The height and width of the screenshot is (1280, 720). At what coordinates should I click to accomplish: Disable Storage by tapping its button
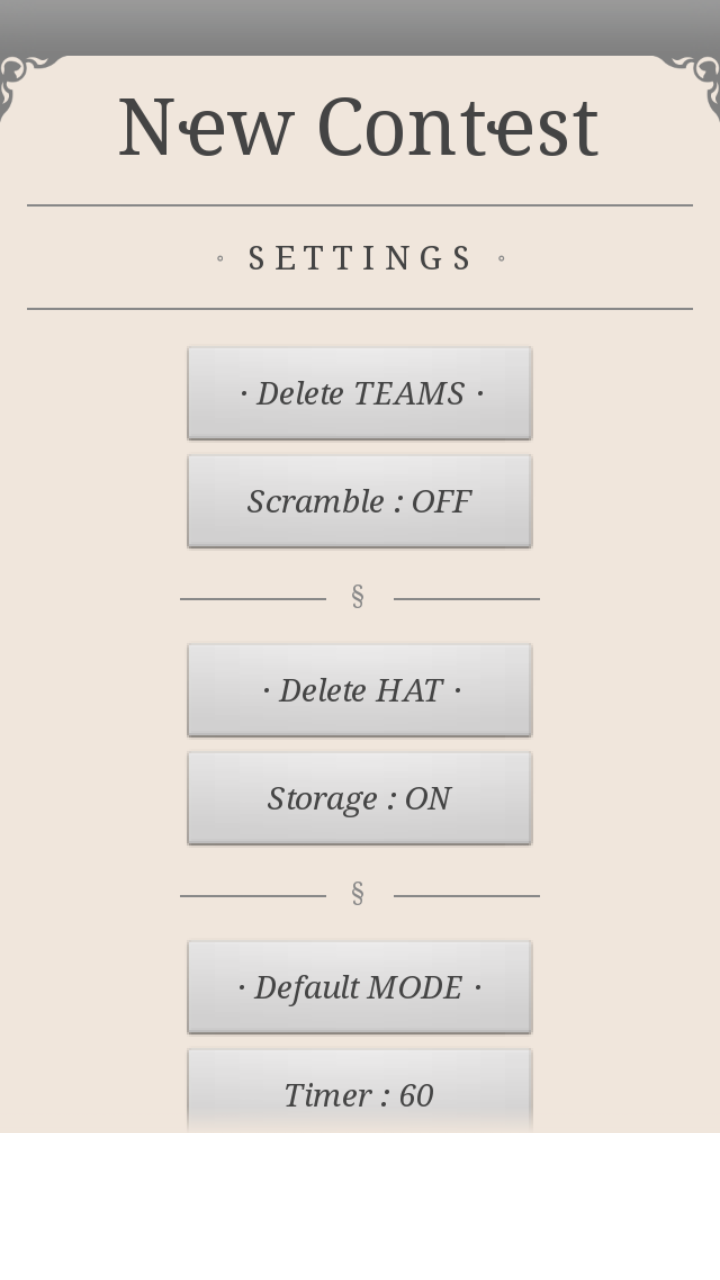pyautogui.click(x=359, y=797)
